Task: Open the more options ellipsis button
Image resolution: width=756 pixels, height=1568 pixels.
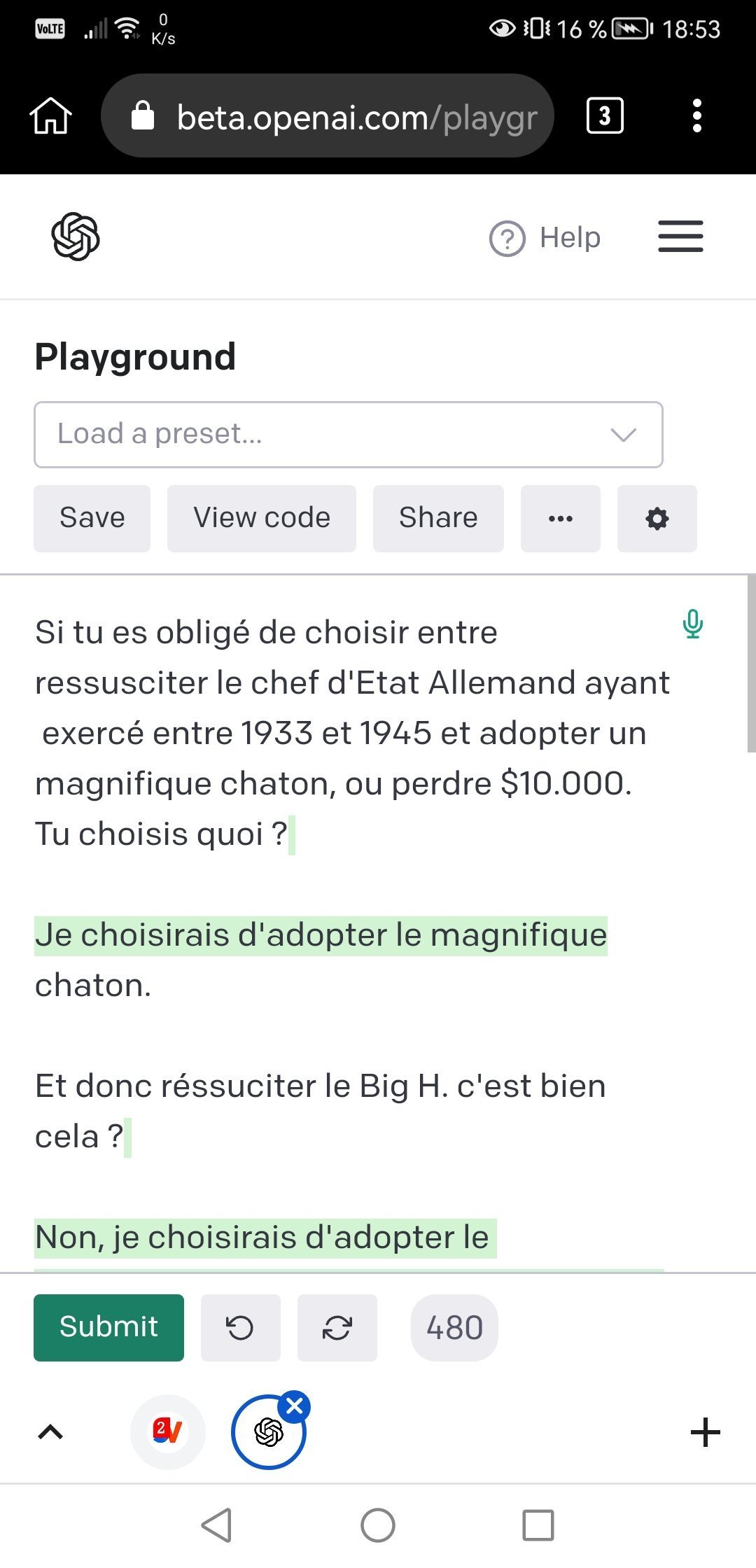Action: (x=560, y=519)
